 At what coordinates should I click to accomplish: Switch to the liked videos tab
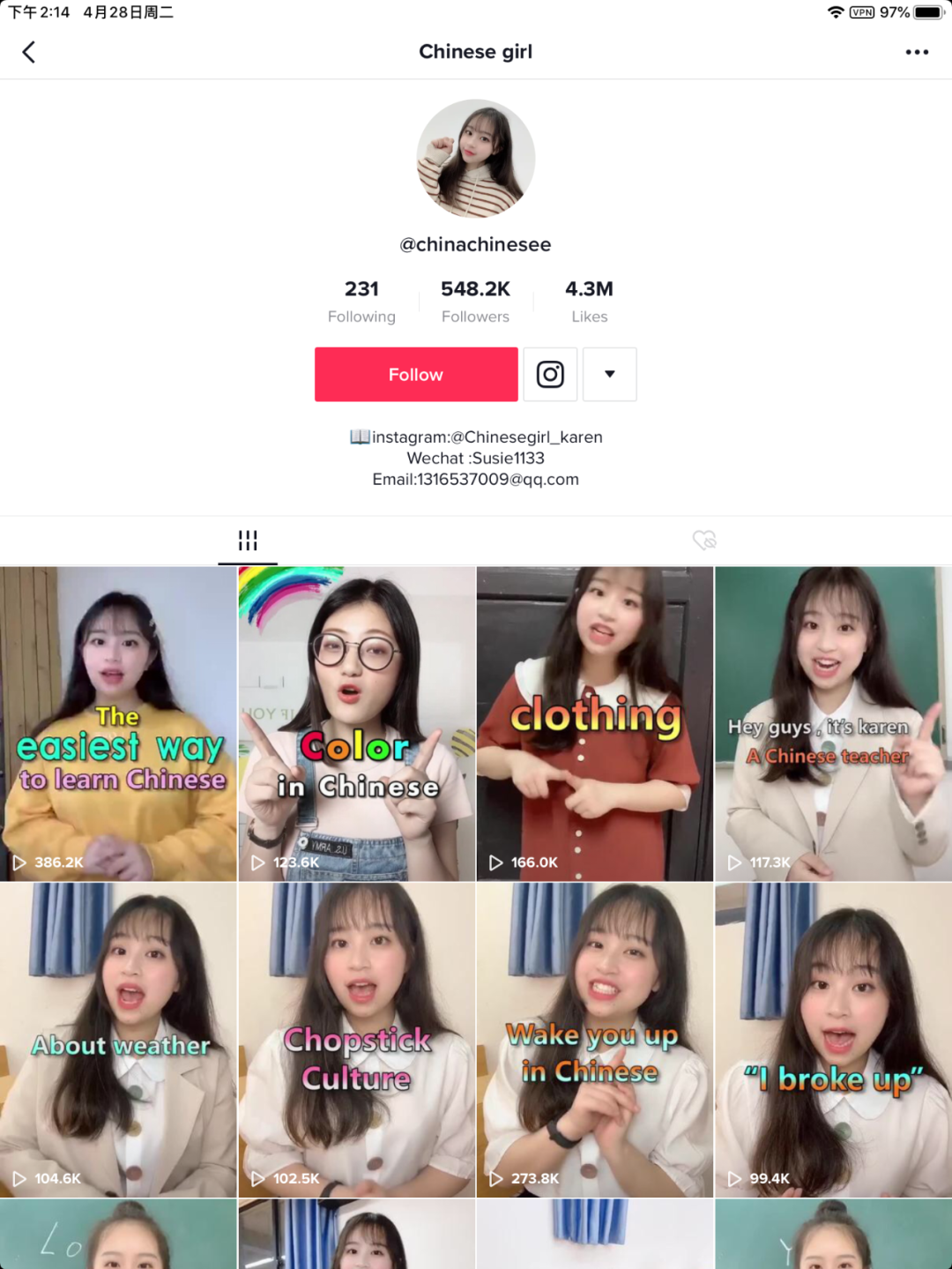pyautogui.click(x=704, y=540)
